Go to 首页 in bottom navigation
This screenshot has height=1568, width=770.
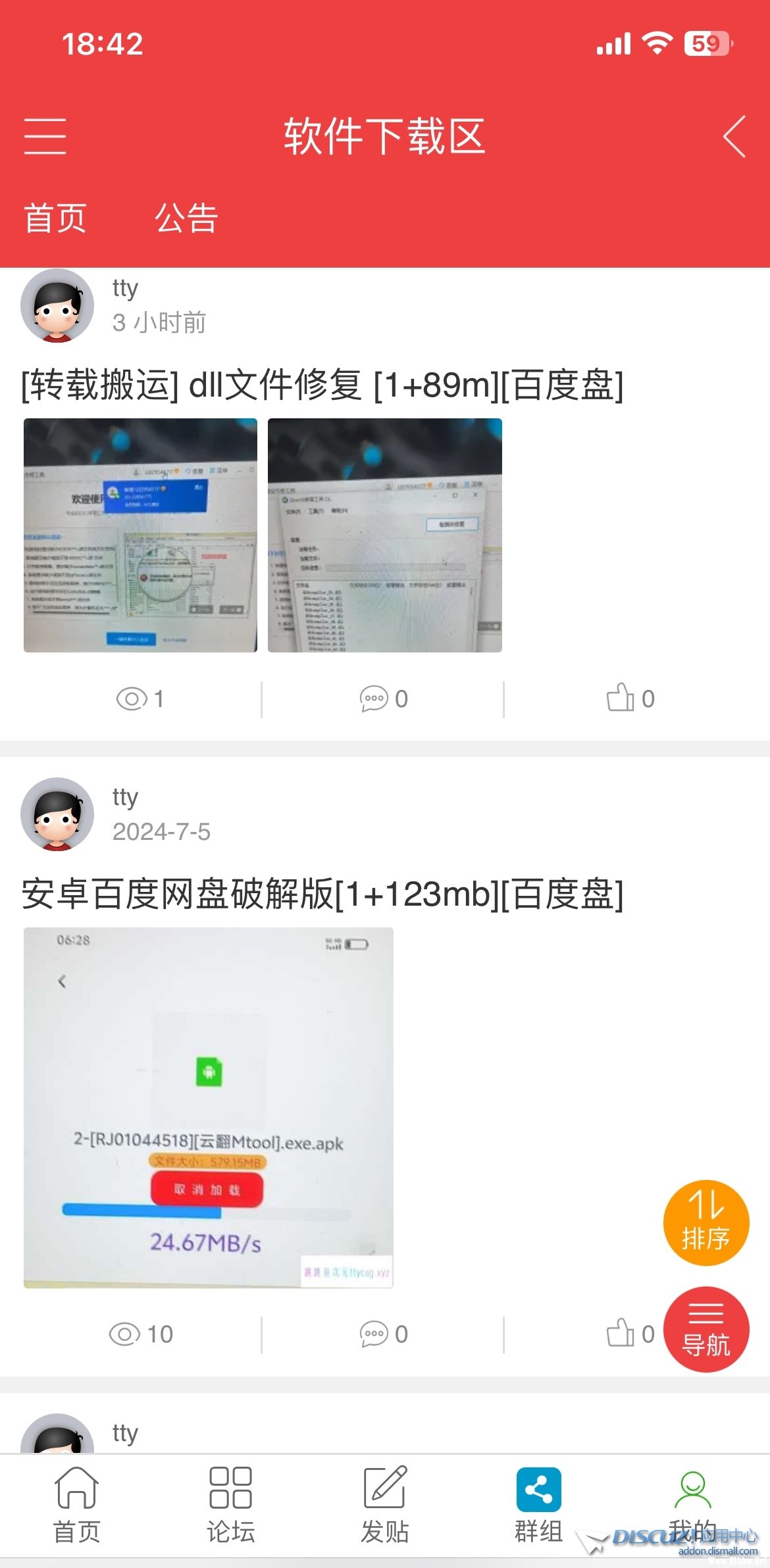coord(77,1506)
